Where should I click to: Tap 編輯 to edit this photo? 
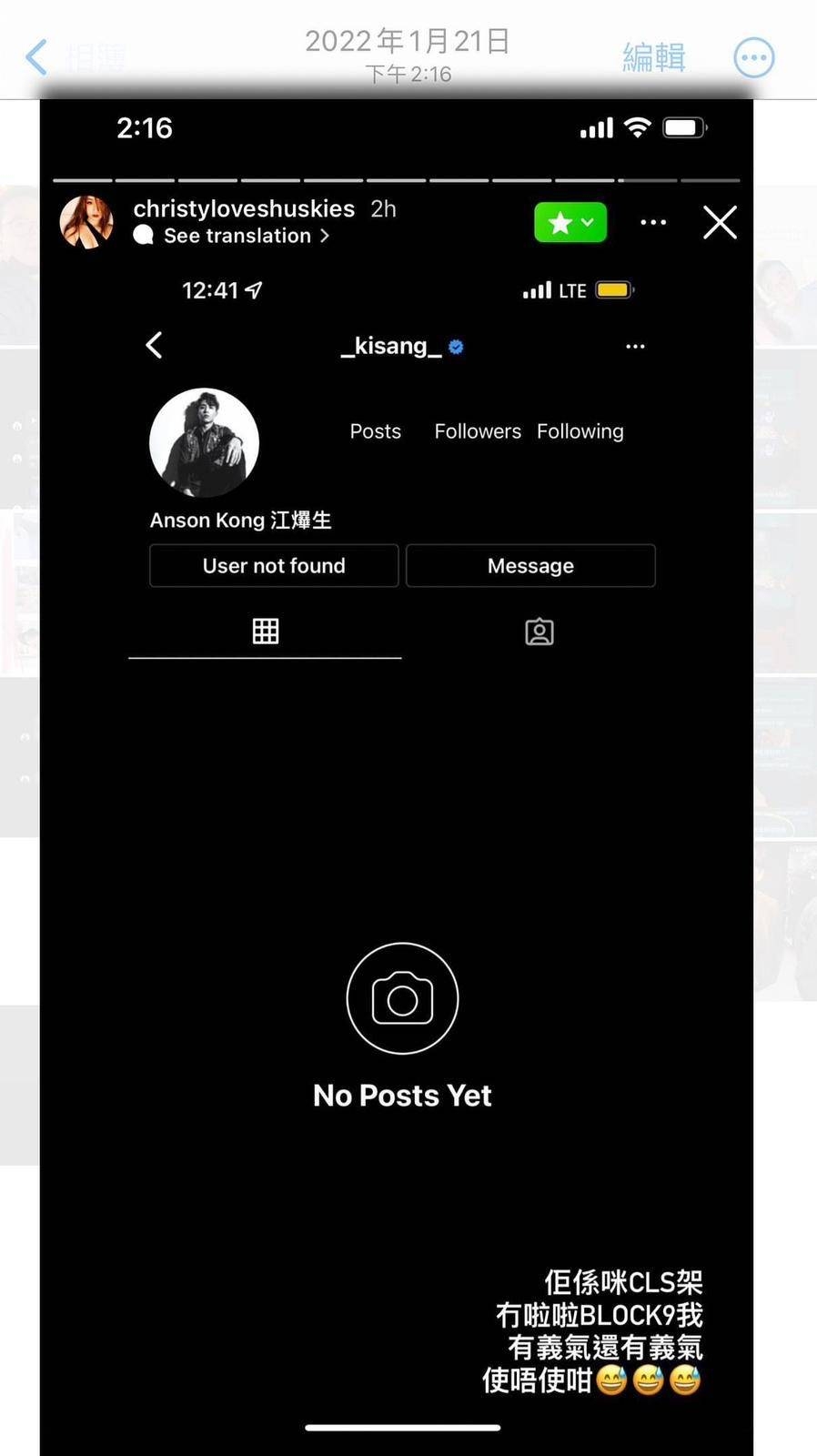[x=653, y=57]
